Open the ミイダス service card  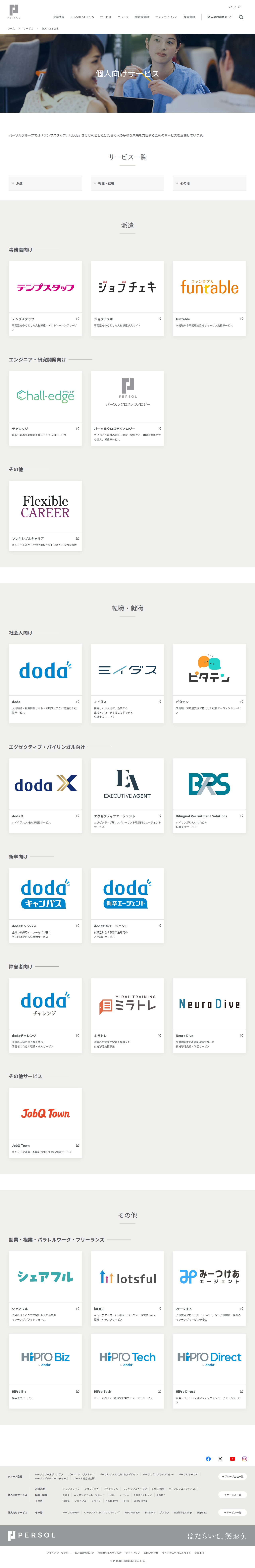click(x=127, y=684)
